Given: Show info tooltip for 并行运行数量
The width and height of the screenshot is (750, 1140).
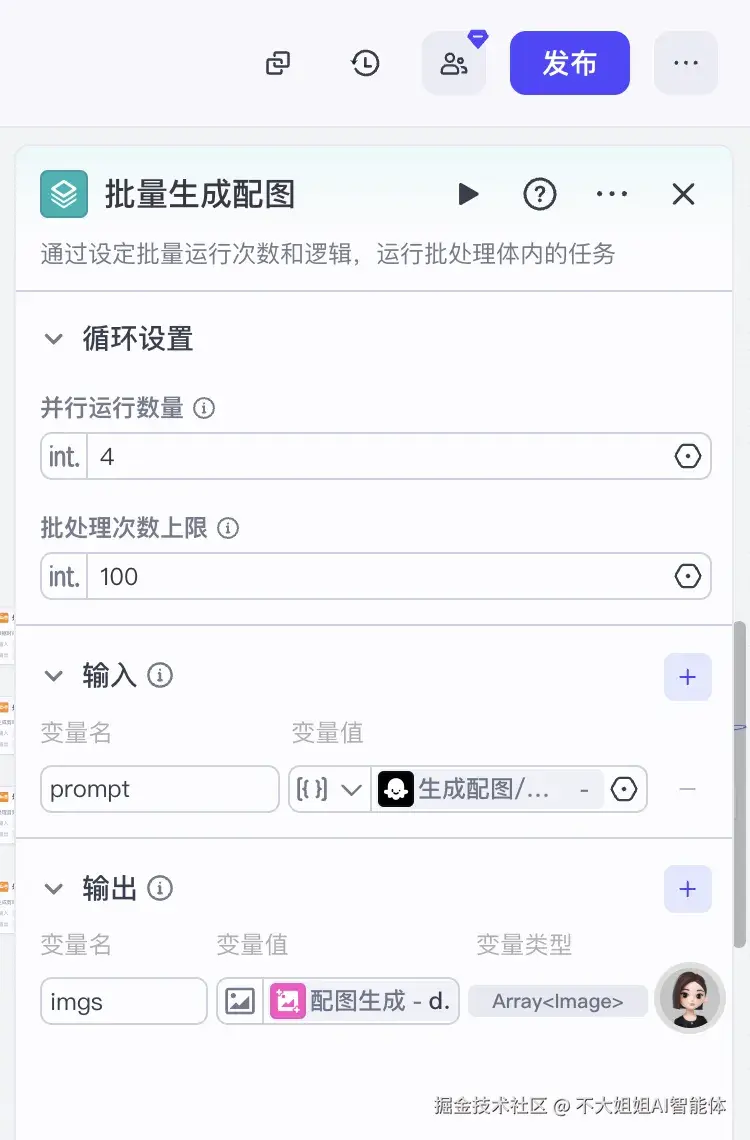Looking at the screenshot, I should (x=204, y=408).
